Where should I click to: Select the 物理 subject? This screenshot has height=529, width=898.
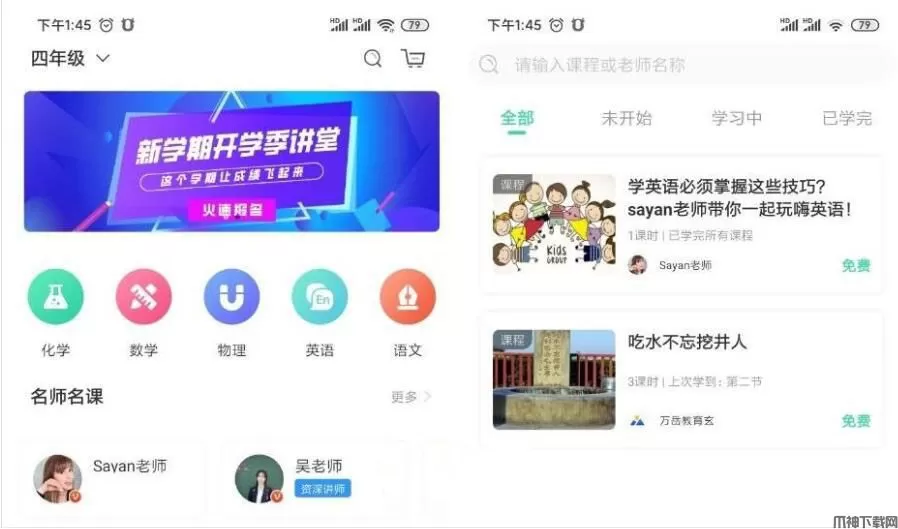click(232, 299)
